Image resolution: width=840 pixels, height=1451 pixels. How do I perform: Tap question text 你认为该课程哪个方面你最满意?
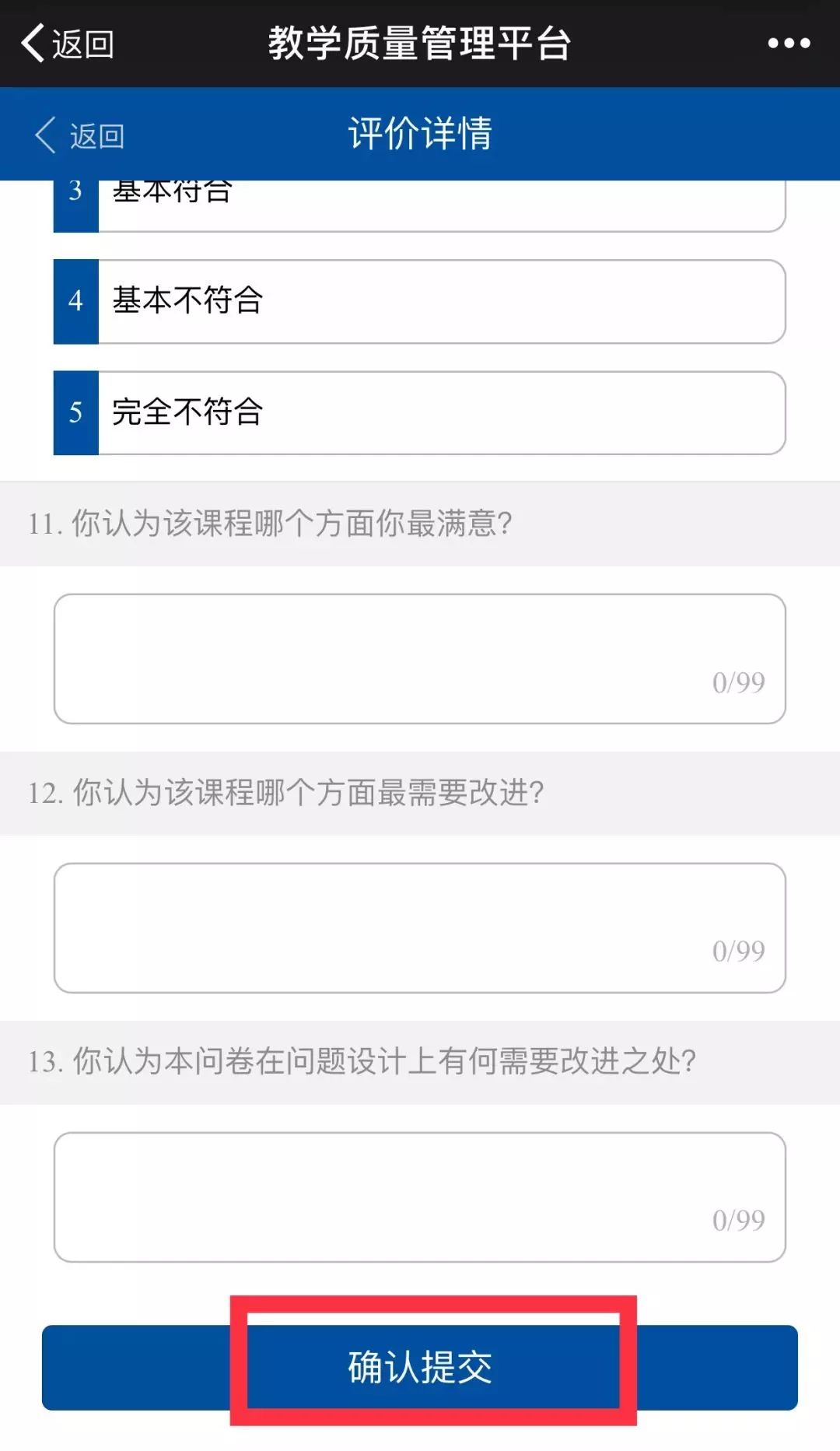pos(292,524)
